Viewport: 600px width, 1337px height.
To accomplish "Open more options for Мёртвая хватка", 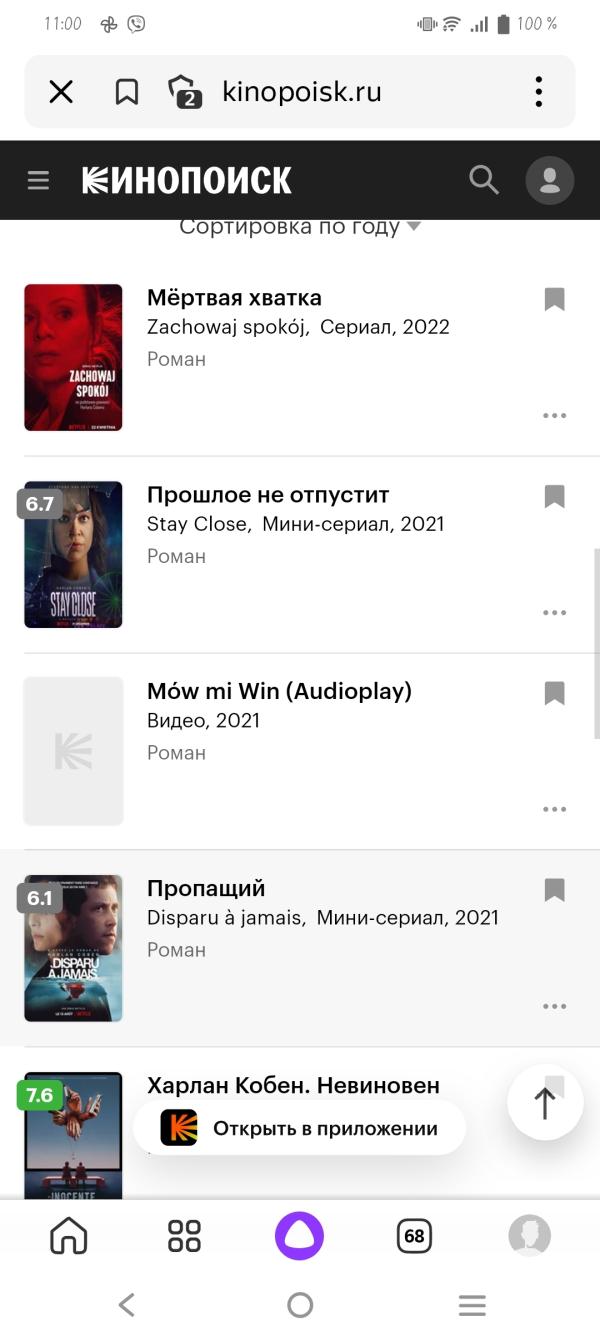I will click(555, 416).
